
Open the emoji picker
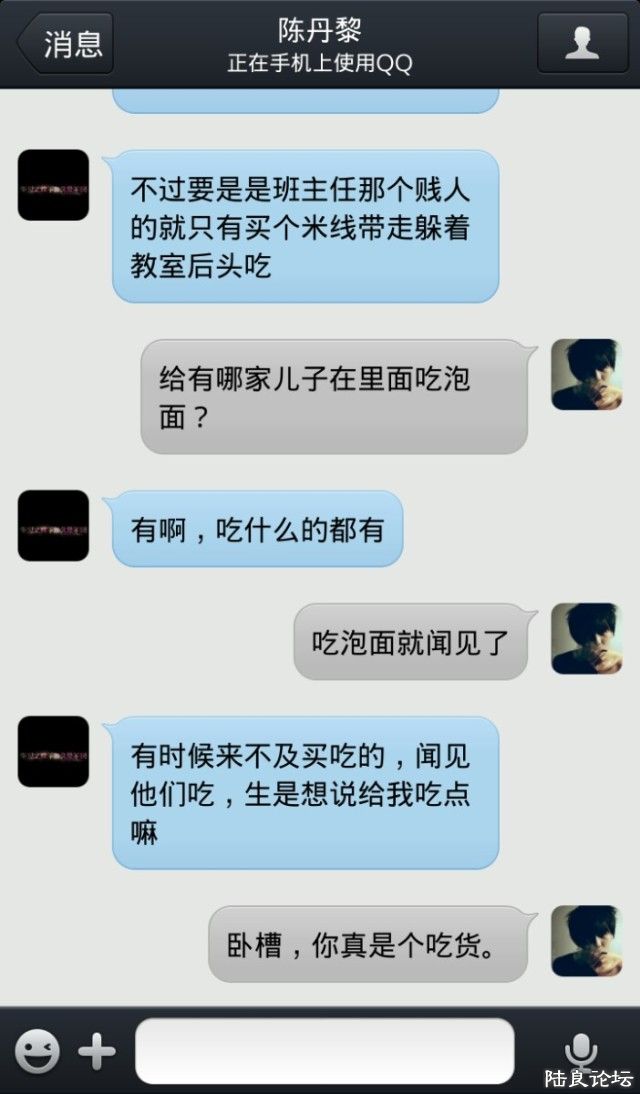(37, 1051)
